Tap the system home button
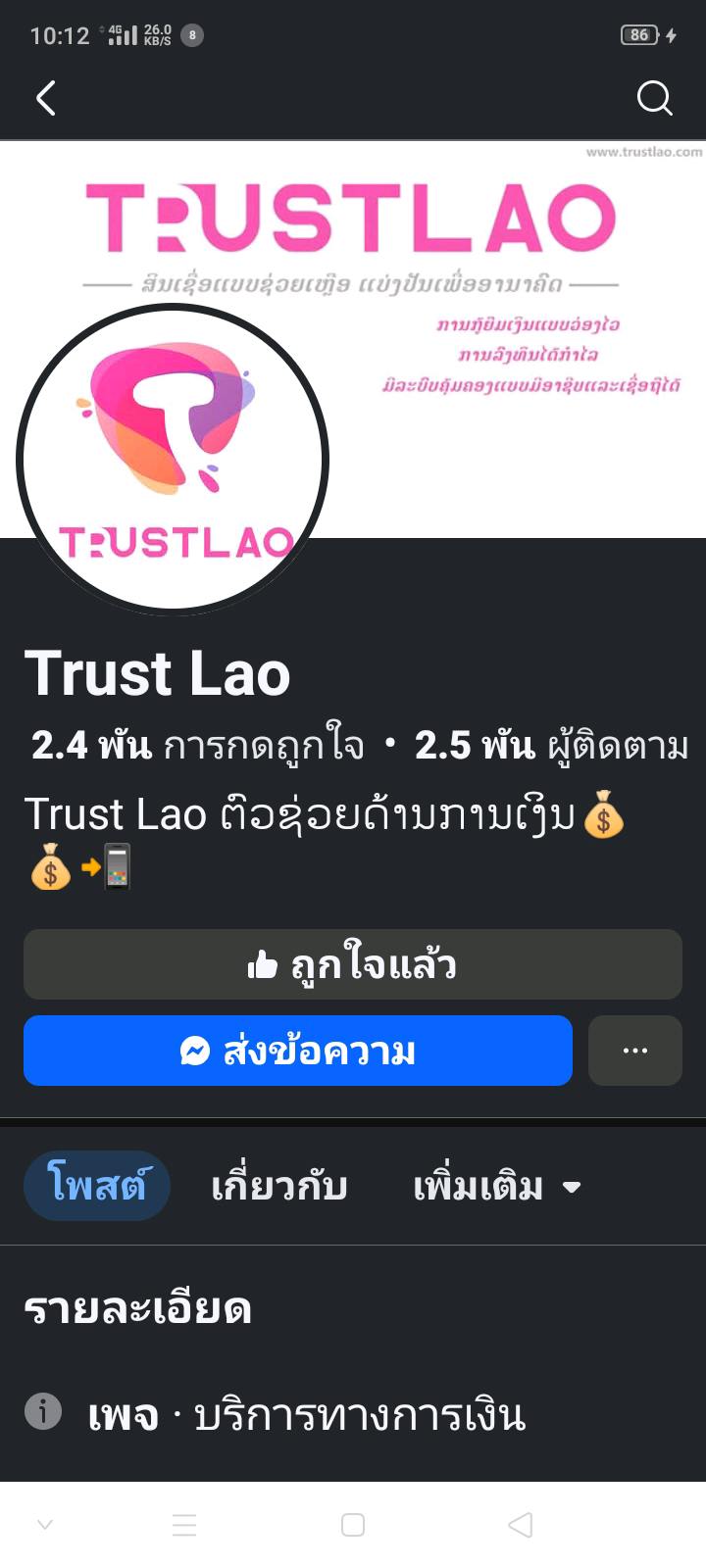The image size is (706, 1568). [353, 1525]
